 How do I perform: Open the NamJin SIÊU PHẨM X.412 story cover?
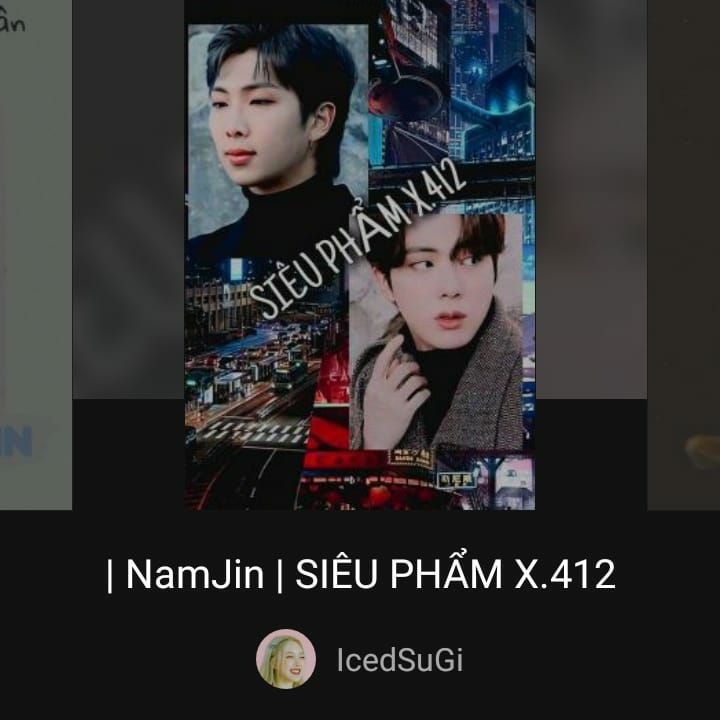[360, 255]
